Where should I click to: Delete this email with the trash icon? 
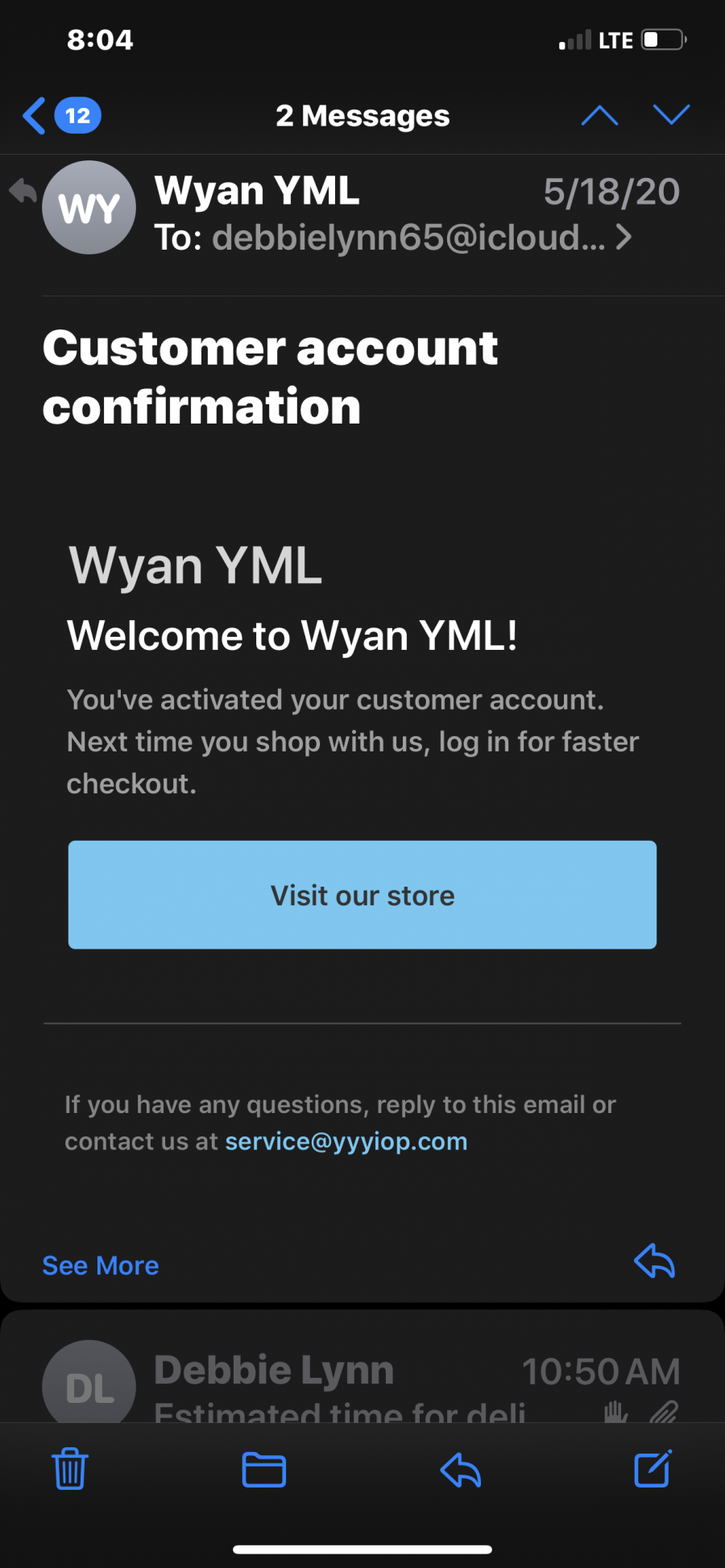coord(70,1469)
